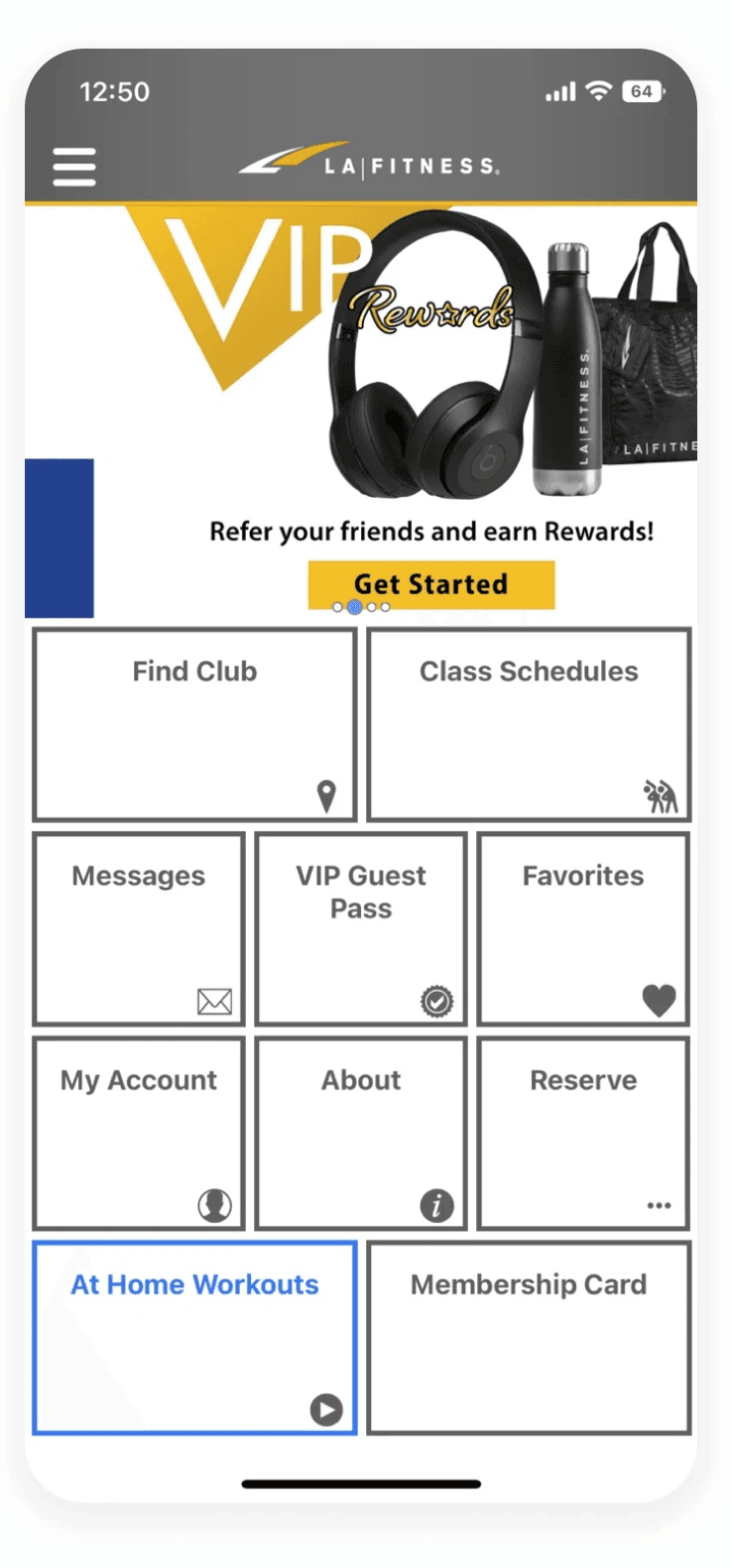Open the About section
Viewport: 732px width, 1568px height.
(x=361, y=1134)
